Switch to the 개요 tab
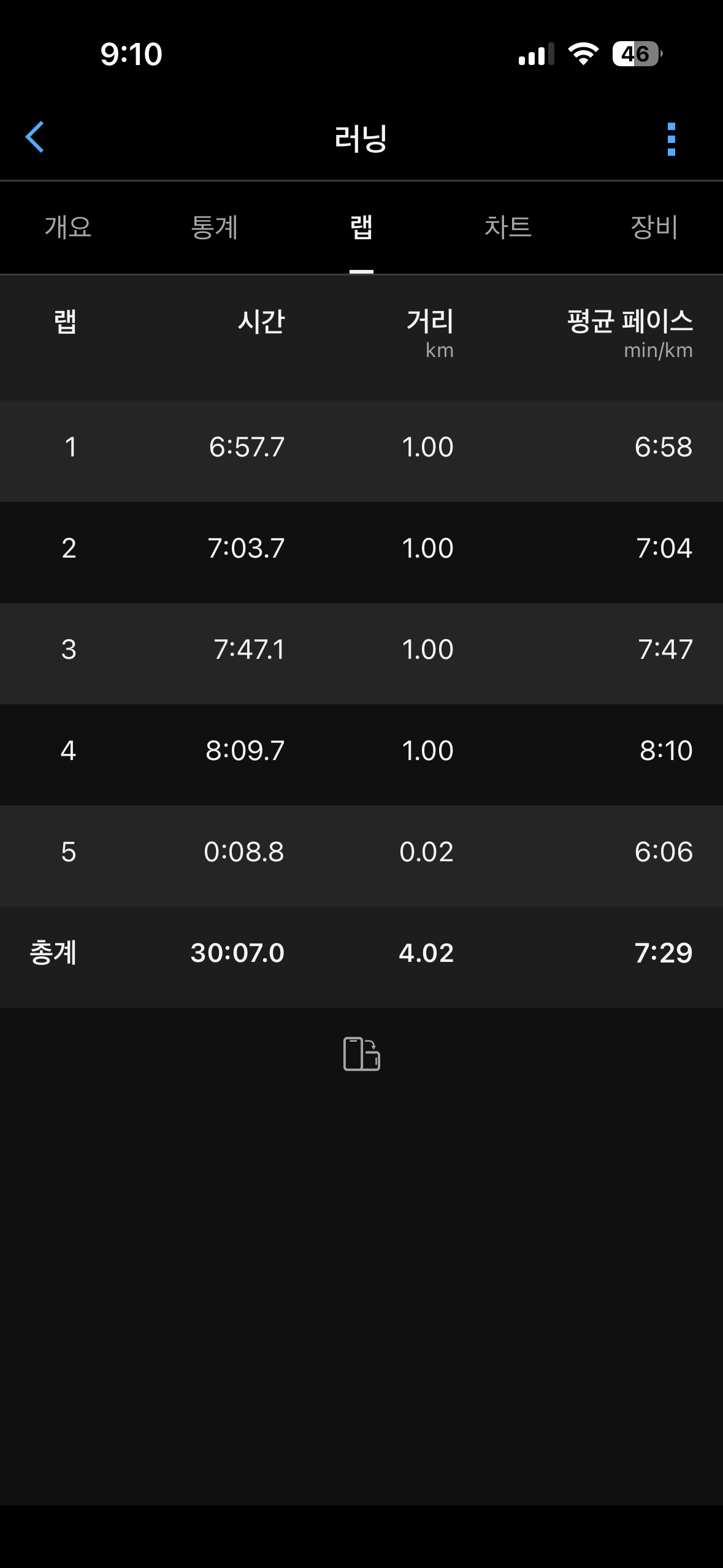723x1568 pixels. click(x=68, y=227)
